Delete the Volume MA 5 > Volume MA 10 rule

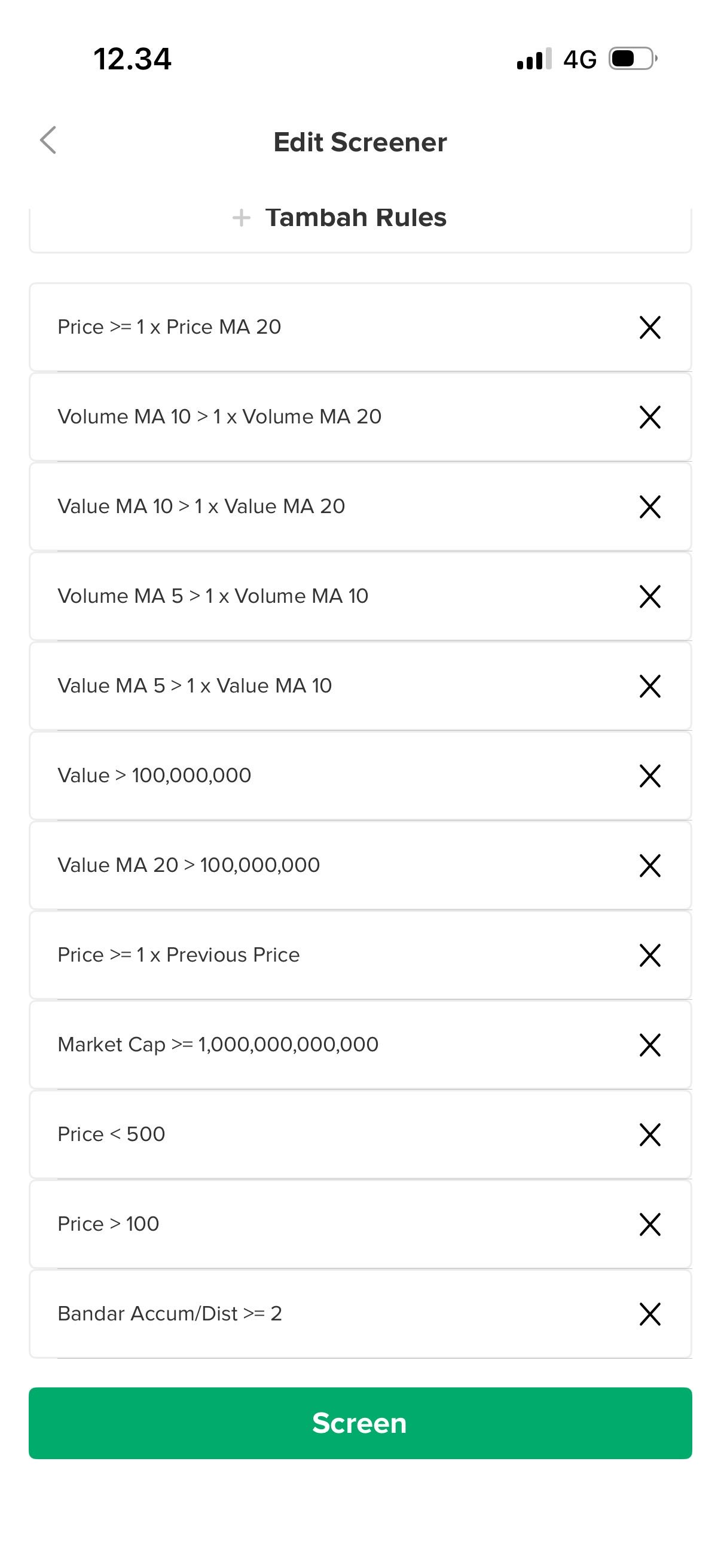tap(649, 597)
